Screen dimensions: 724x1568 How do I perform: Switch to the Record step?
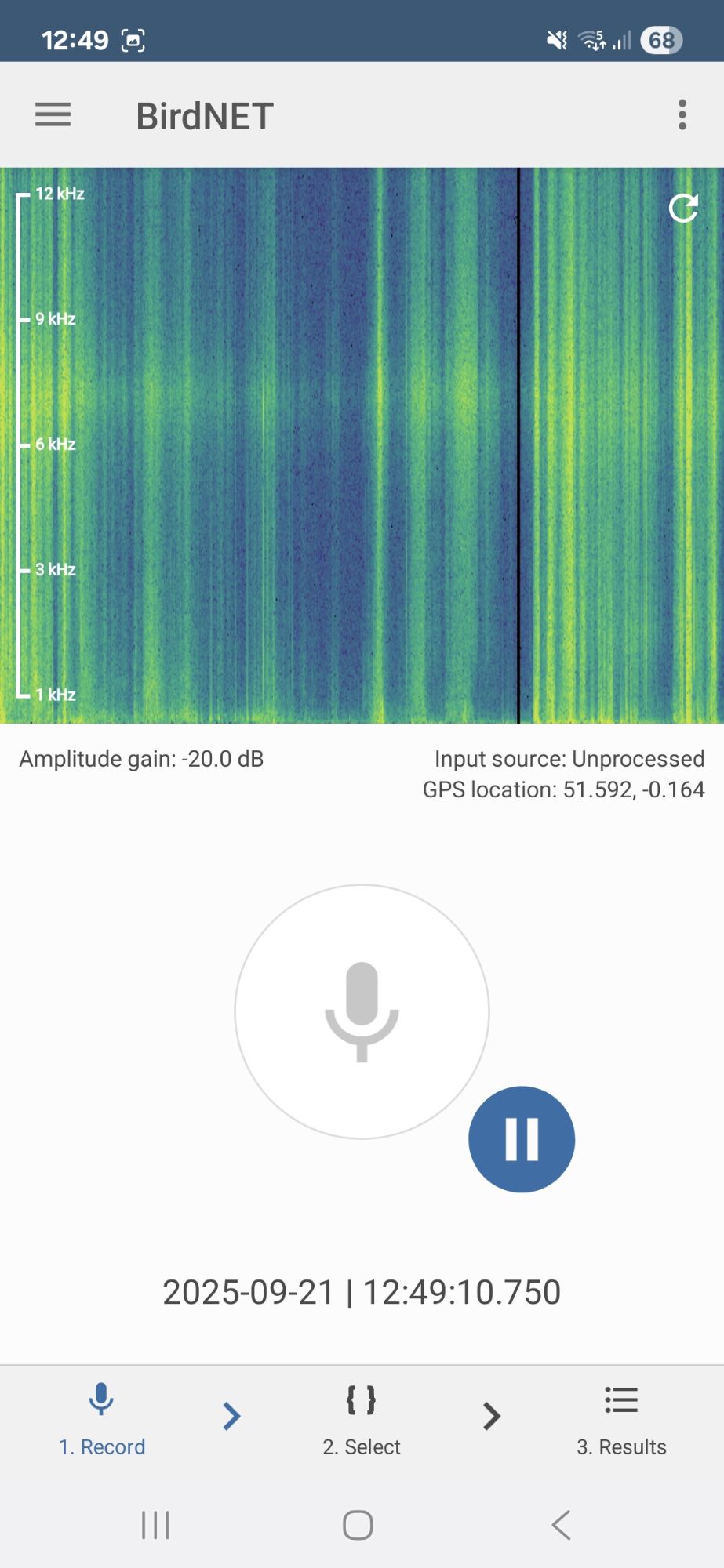(x=102, y=1419)
